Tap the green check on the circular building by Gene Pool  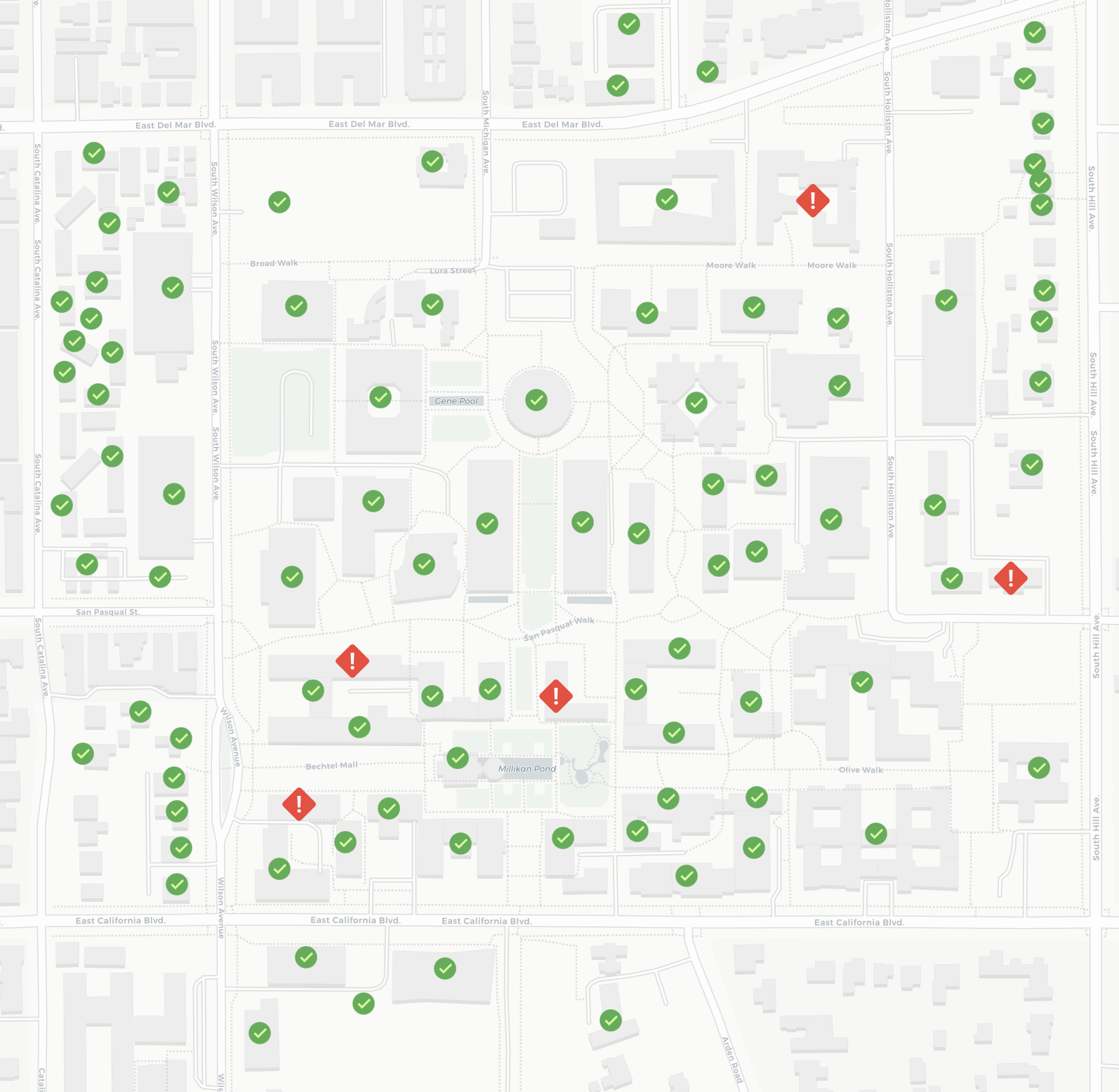tap(536, 400)
